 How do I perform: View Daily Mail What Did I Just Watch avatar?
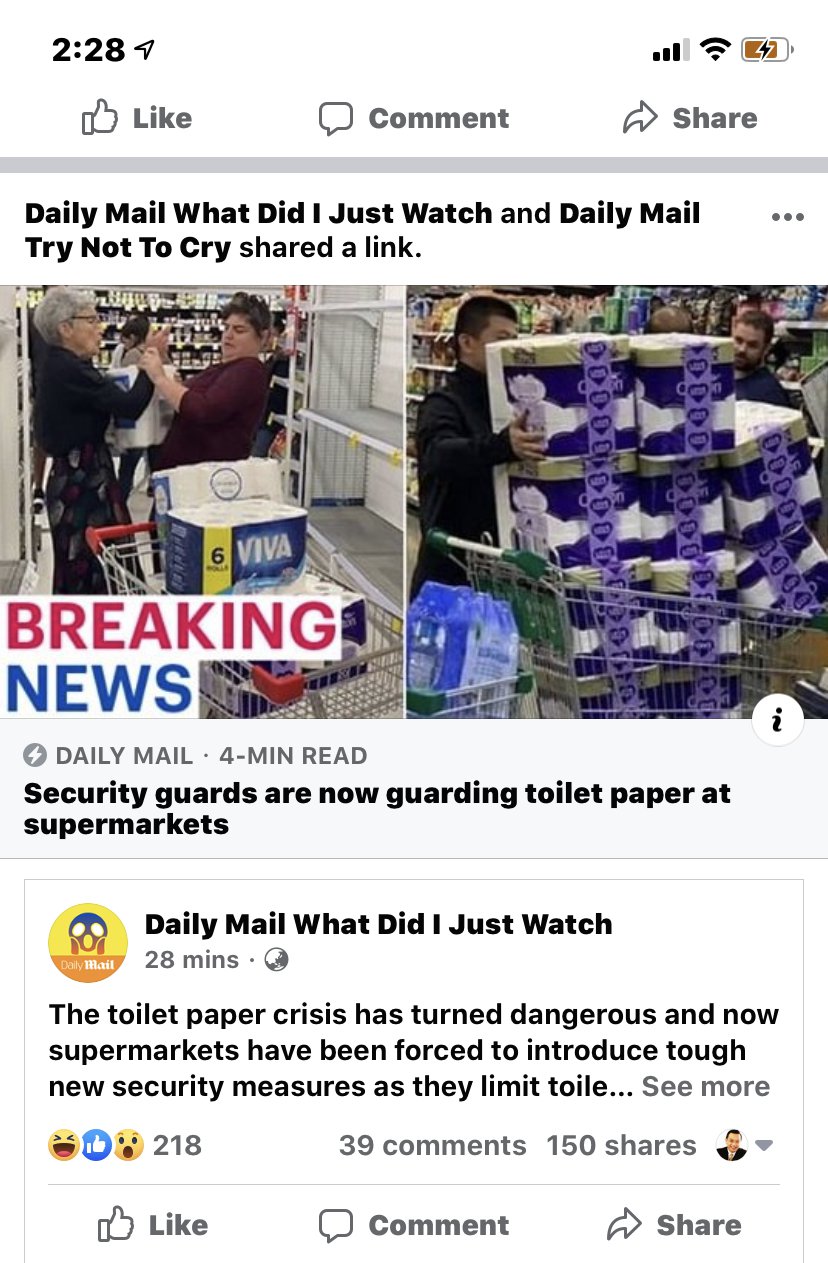coord(88,943)
